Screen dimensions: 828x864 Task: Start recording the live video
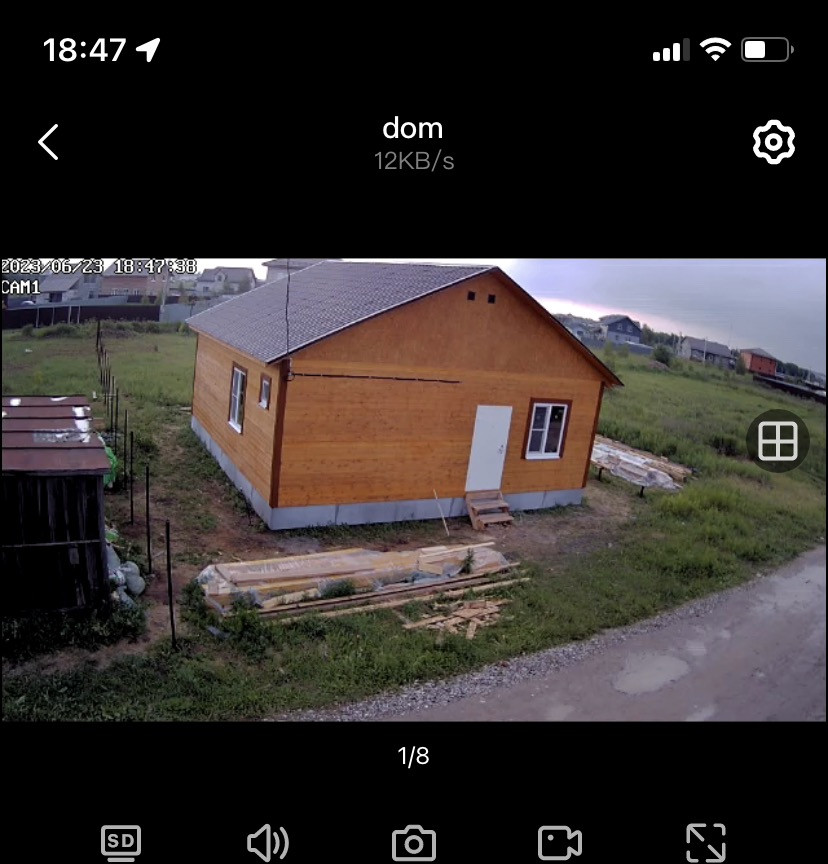point(560,843)
